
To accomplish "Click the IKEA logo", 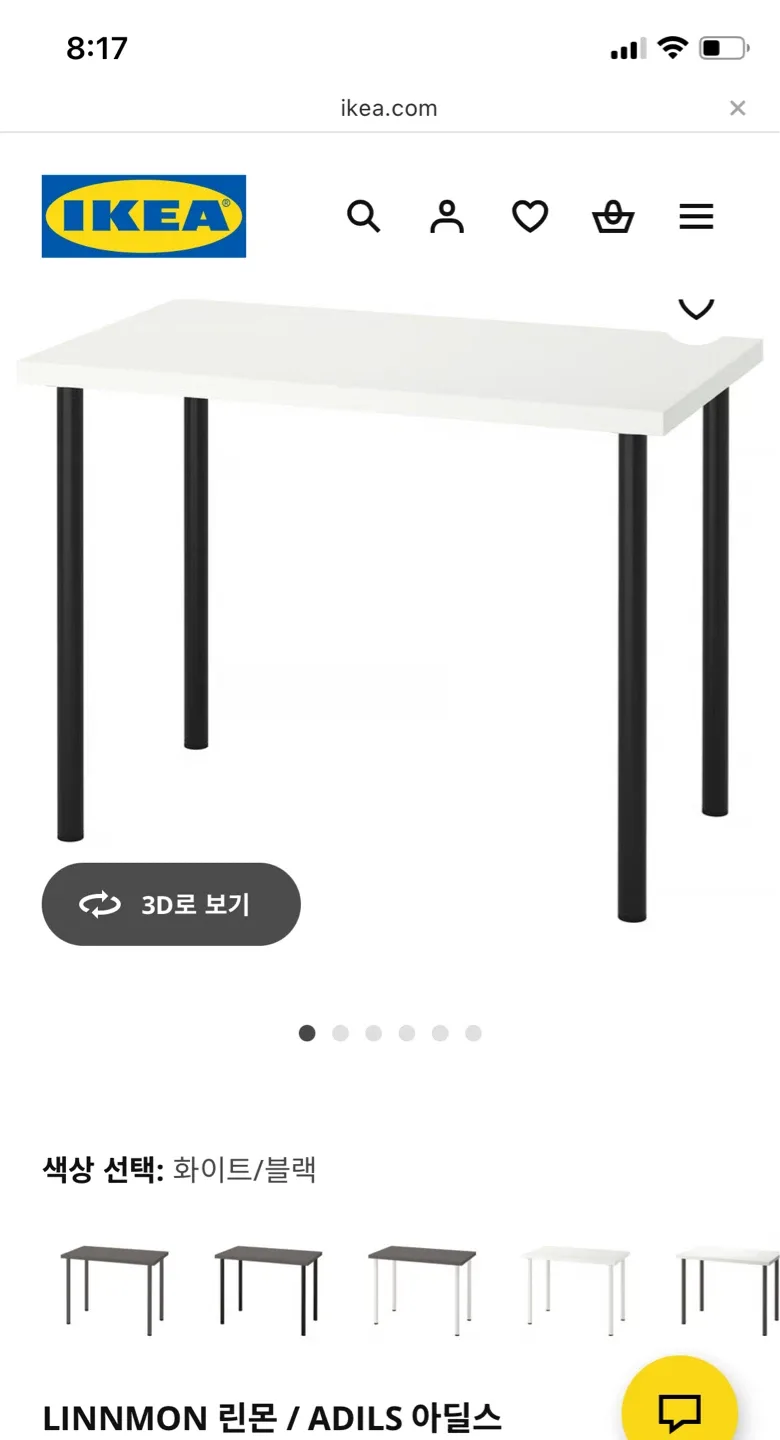I will coord(143,217).
